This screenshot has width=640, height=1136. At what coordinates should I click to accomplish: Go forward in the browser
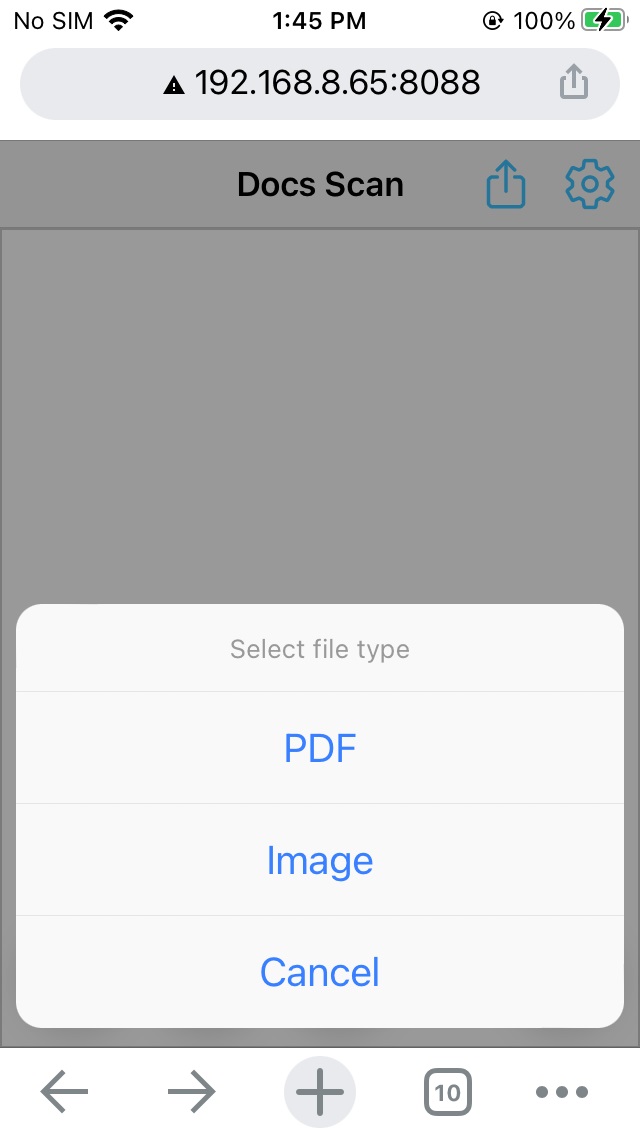pos(192,1092)
